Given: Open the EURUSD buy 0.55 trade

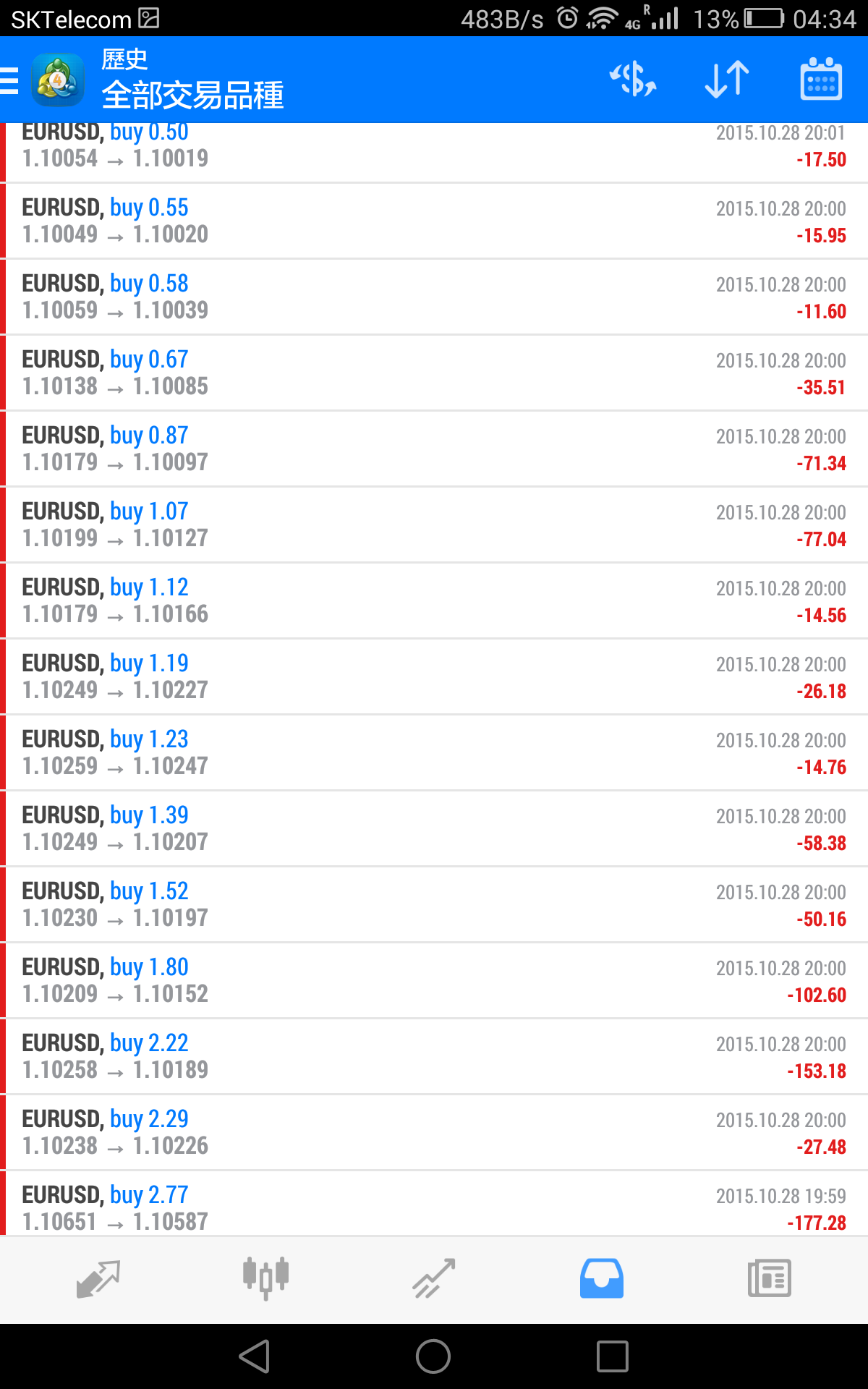Looking at the screenshot, I should click(434, 221).
